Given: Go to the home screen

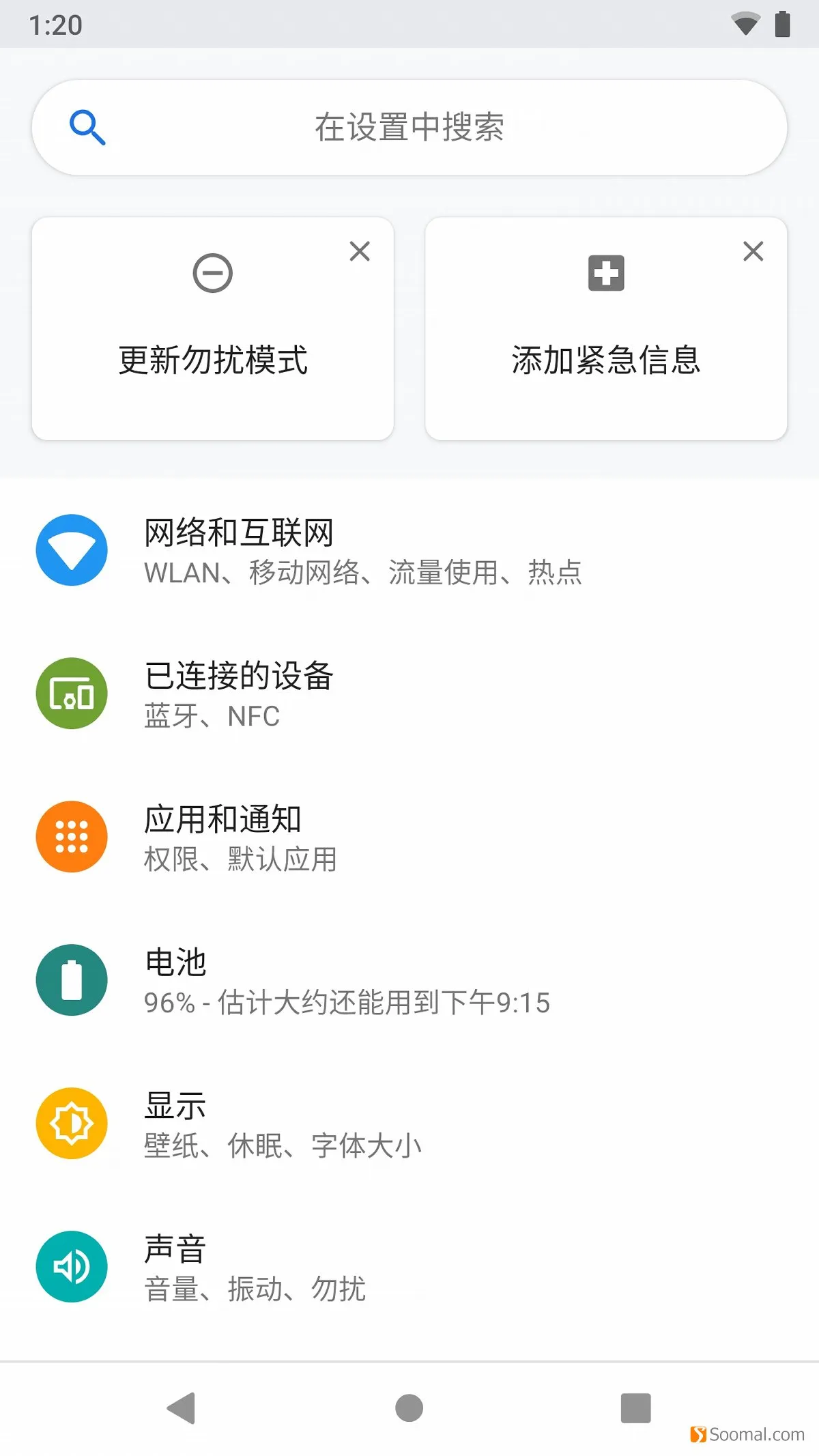Looking at the screenshot, I should (x=409, y=1408).
